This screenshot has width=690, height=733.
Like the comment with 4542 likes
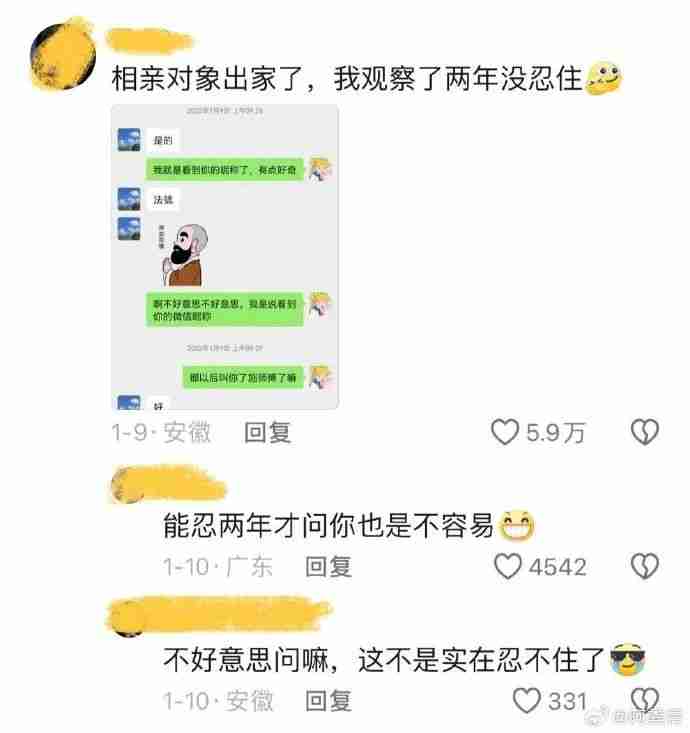(510, 567)
